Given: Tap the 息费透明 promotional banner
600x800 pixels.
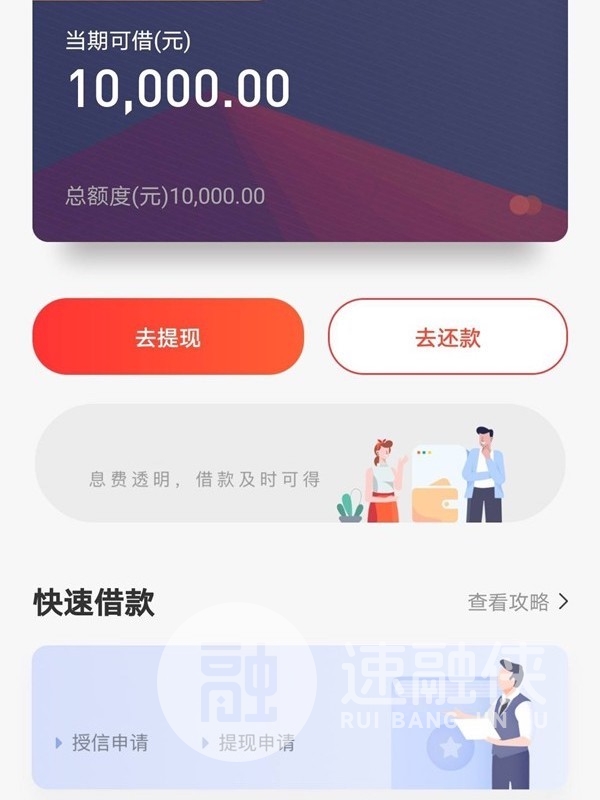Looking at the screenshot, I should (300, 464).
